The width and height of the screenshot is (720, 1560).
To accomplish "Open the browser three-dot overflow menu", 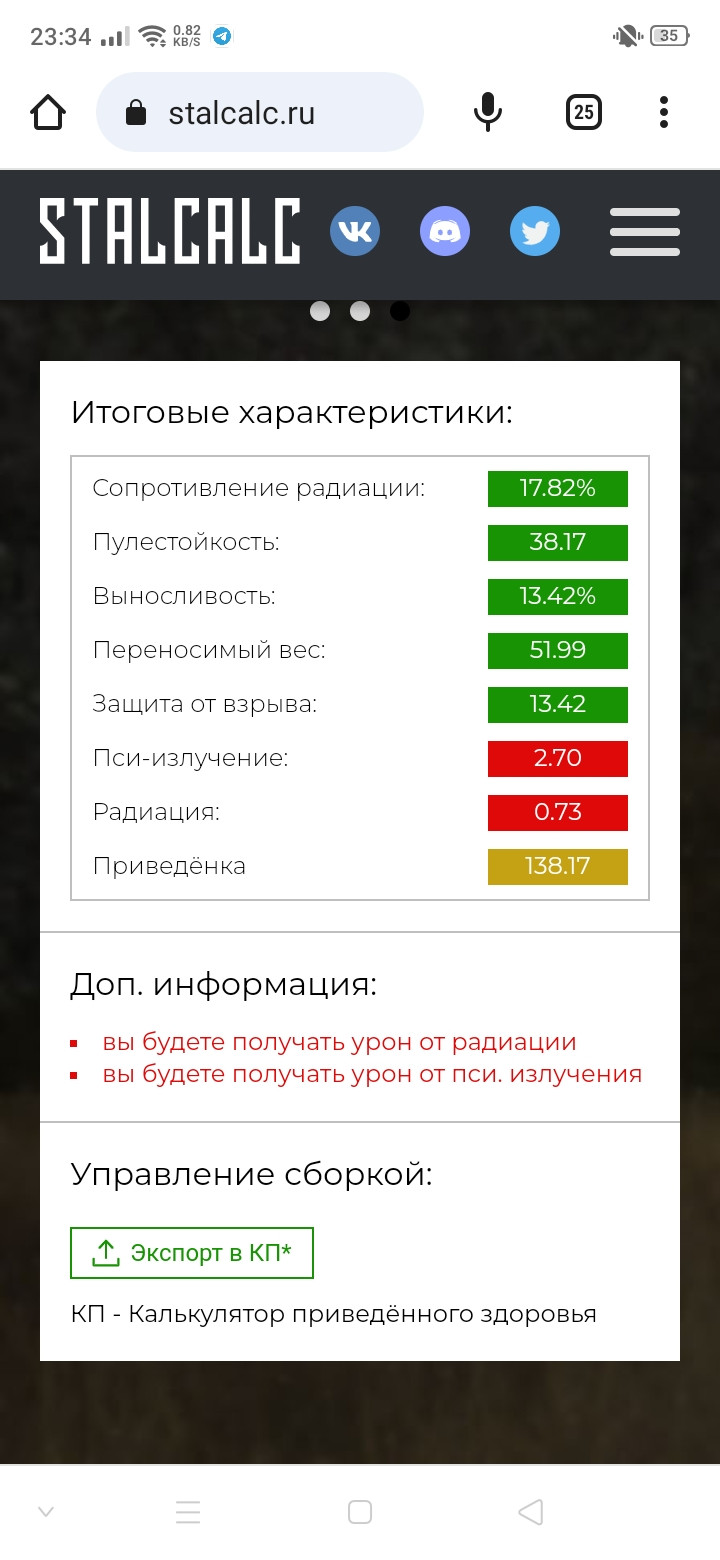I will (664, 113).
